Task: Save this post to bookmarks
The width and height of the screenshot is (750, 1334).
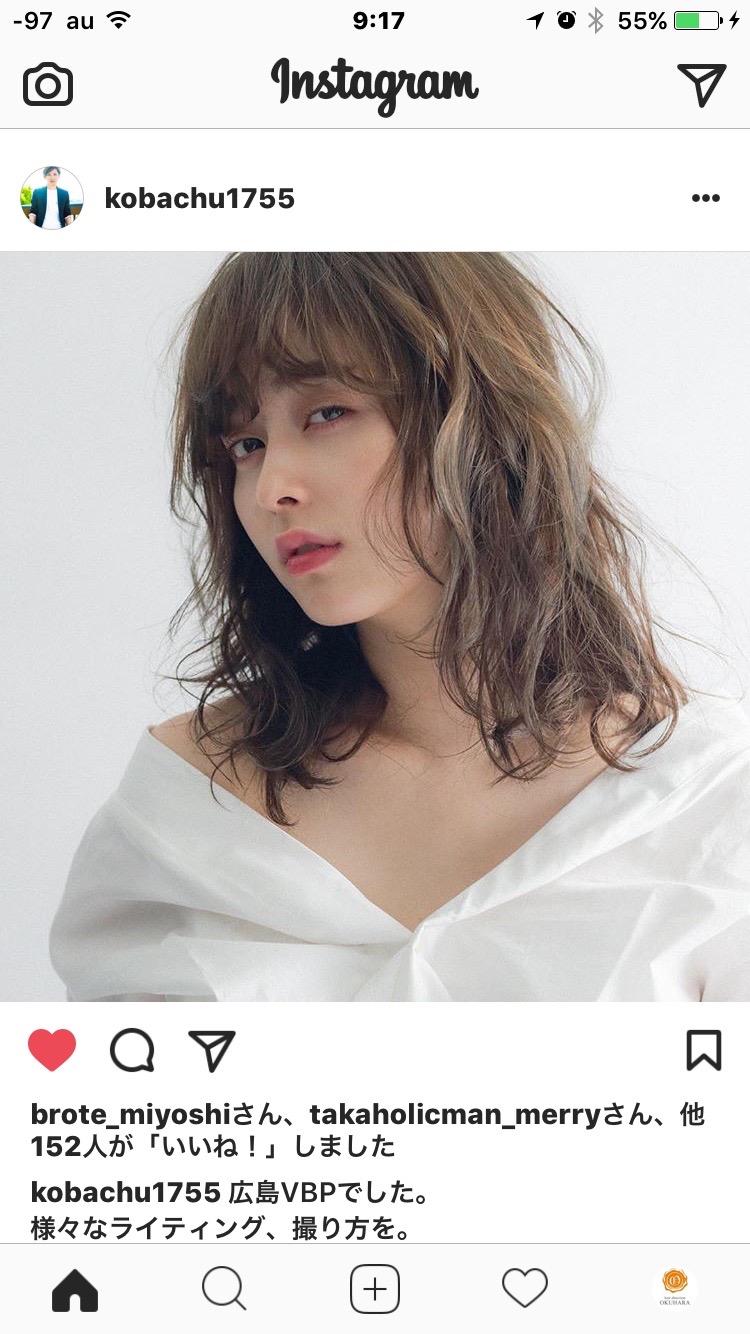Action: click(704, 1050)
